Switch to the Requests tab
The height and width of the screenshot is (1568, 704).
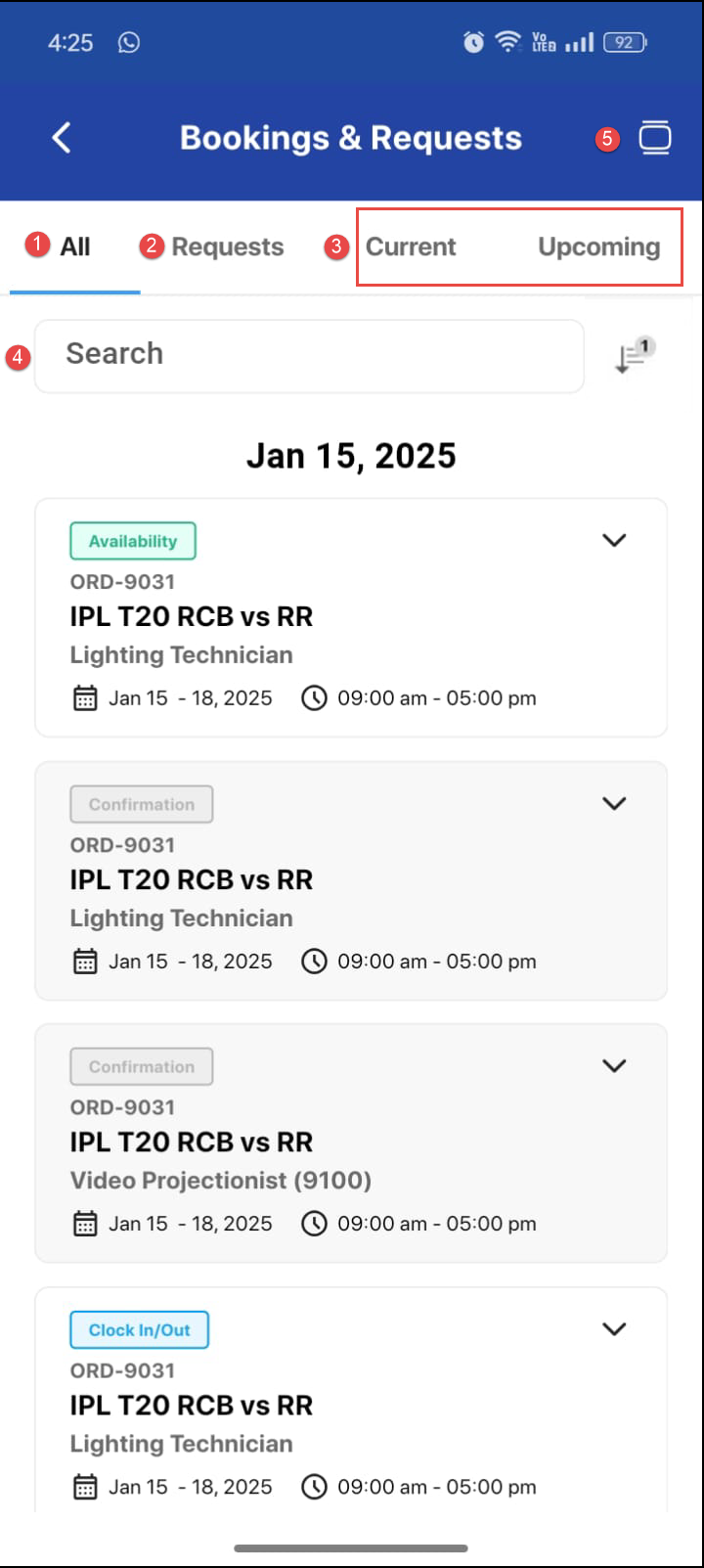pos(227,246)
